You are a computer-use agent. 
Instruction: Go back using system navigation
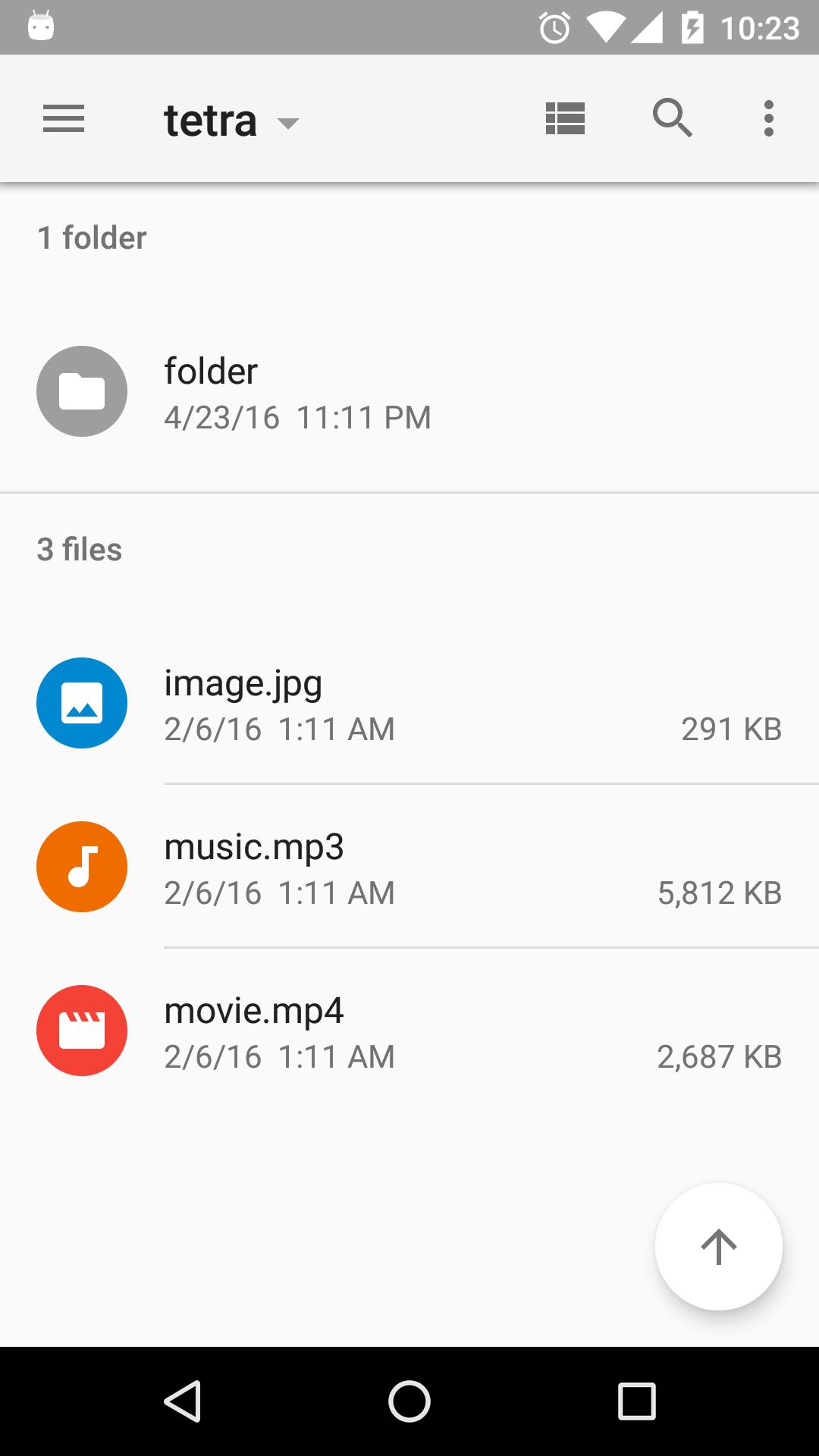(x=182, y=1400)
